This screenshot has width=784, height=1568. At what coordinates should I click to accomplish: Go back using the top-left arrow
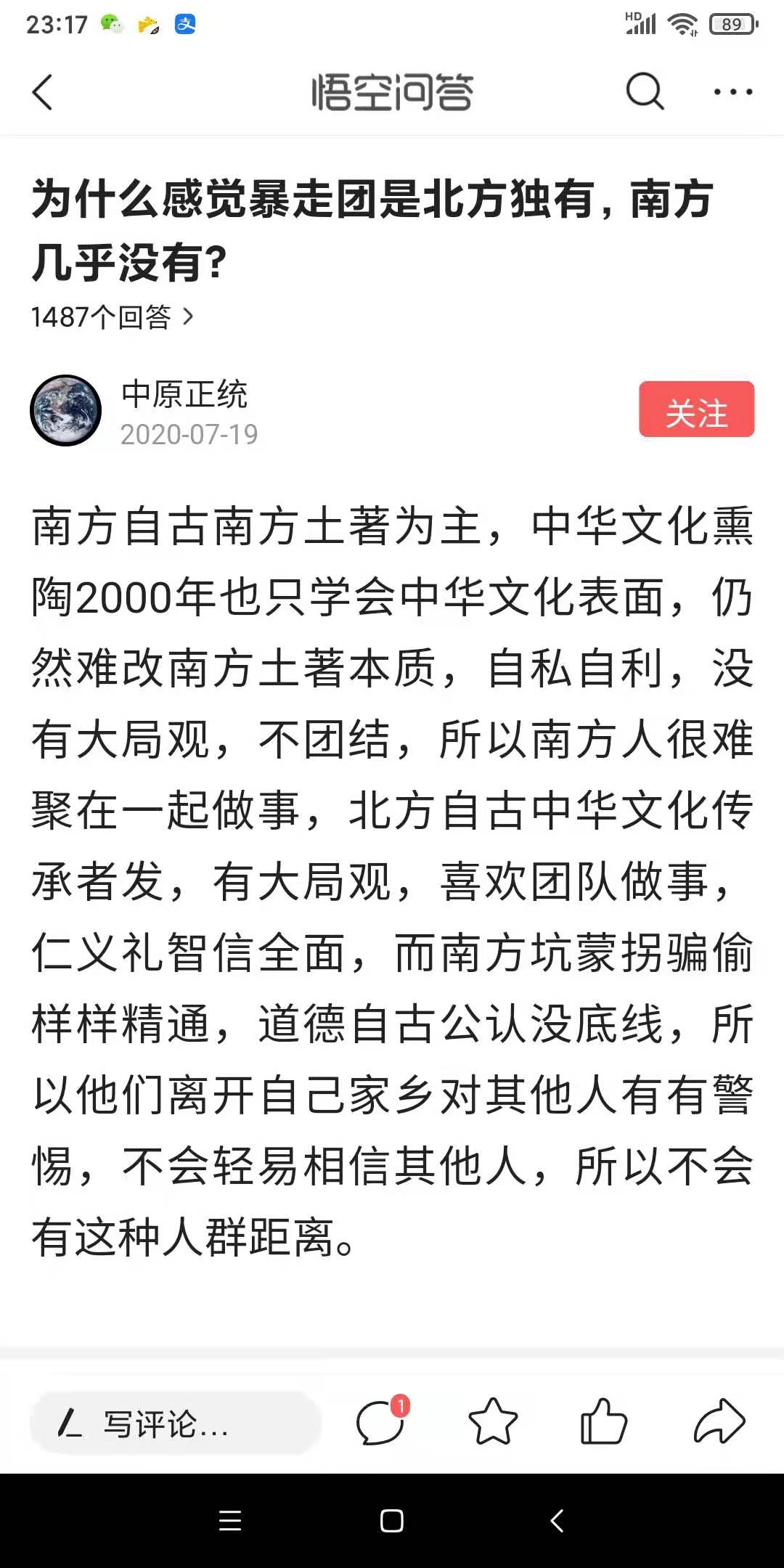44,92
